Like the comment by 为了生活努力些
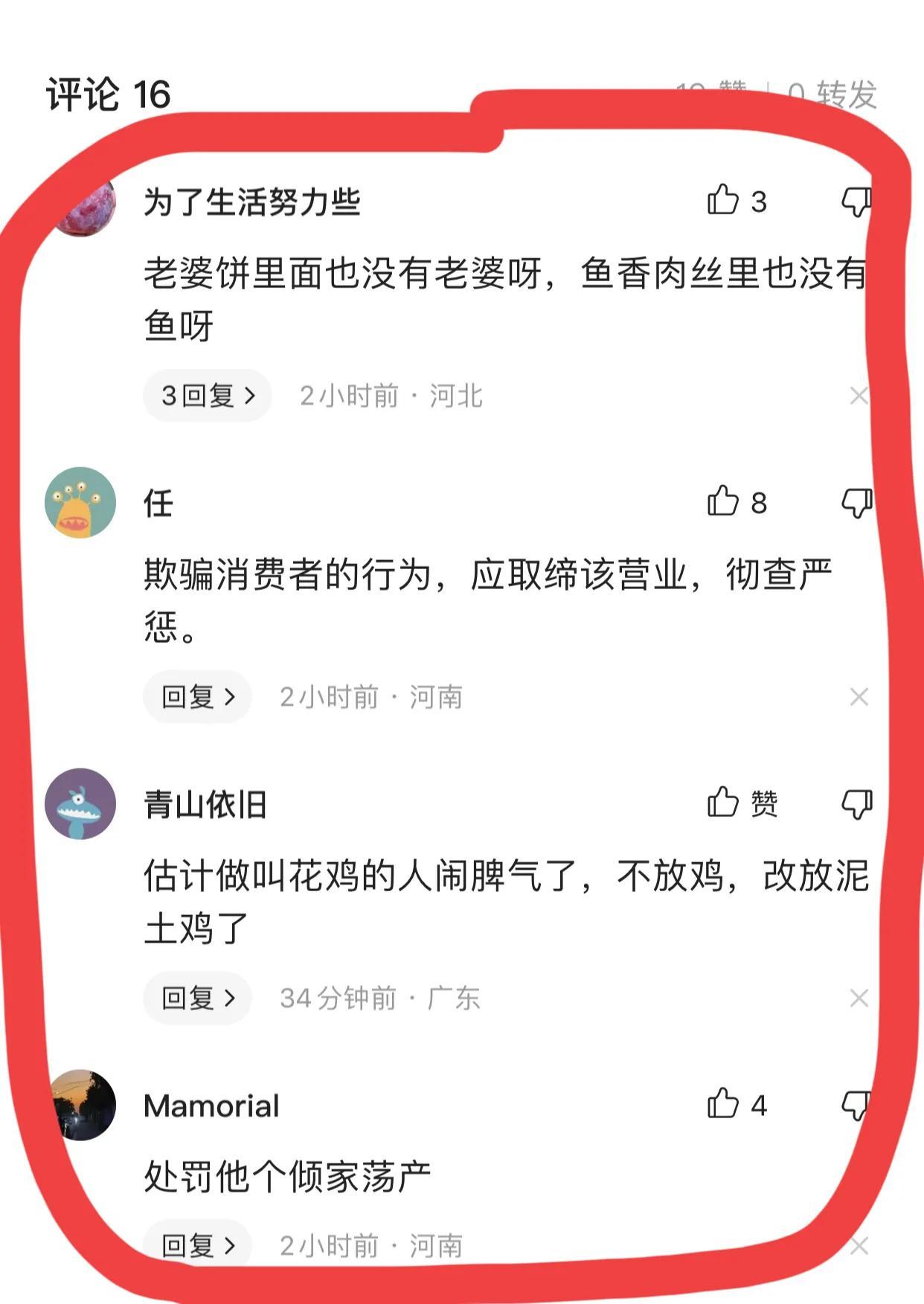 coord(723,200)
